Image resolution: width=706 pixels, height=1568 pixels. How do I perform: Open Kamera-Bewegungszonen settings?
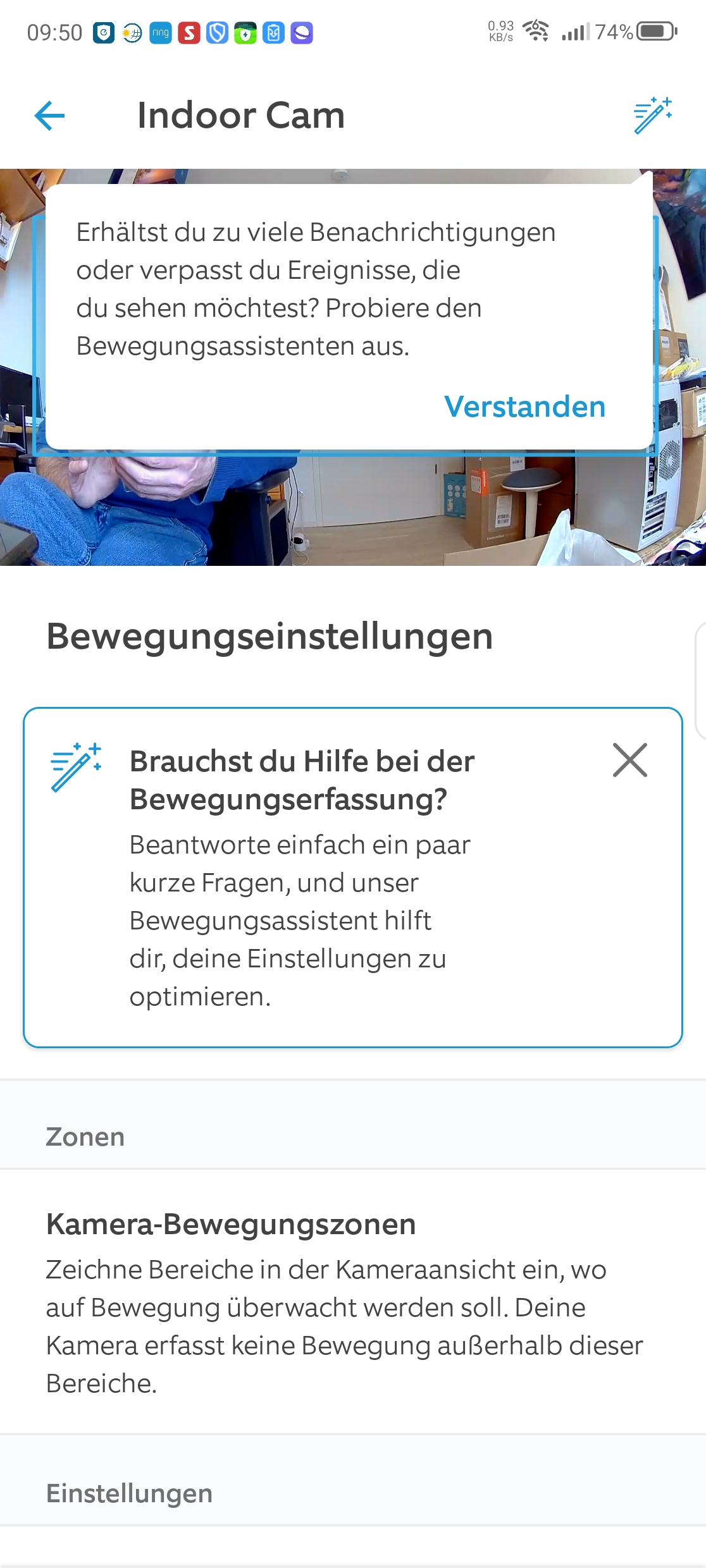345,1302
